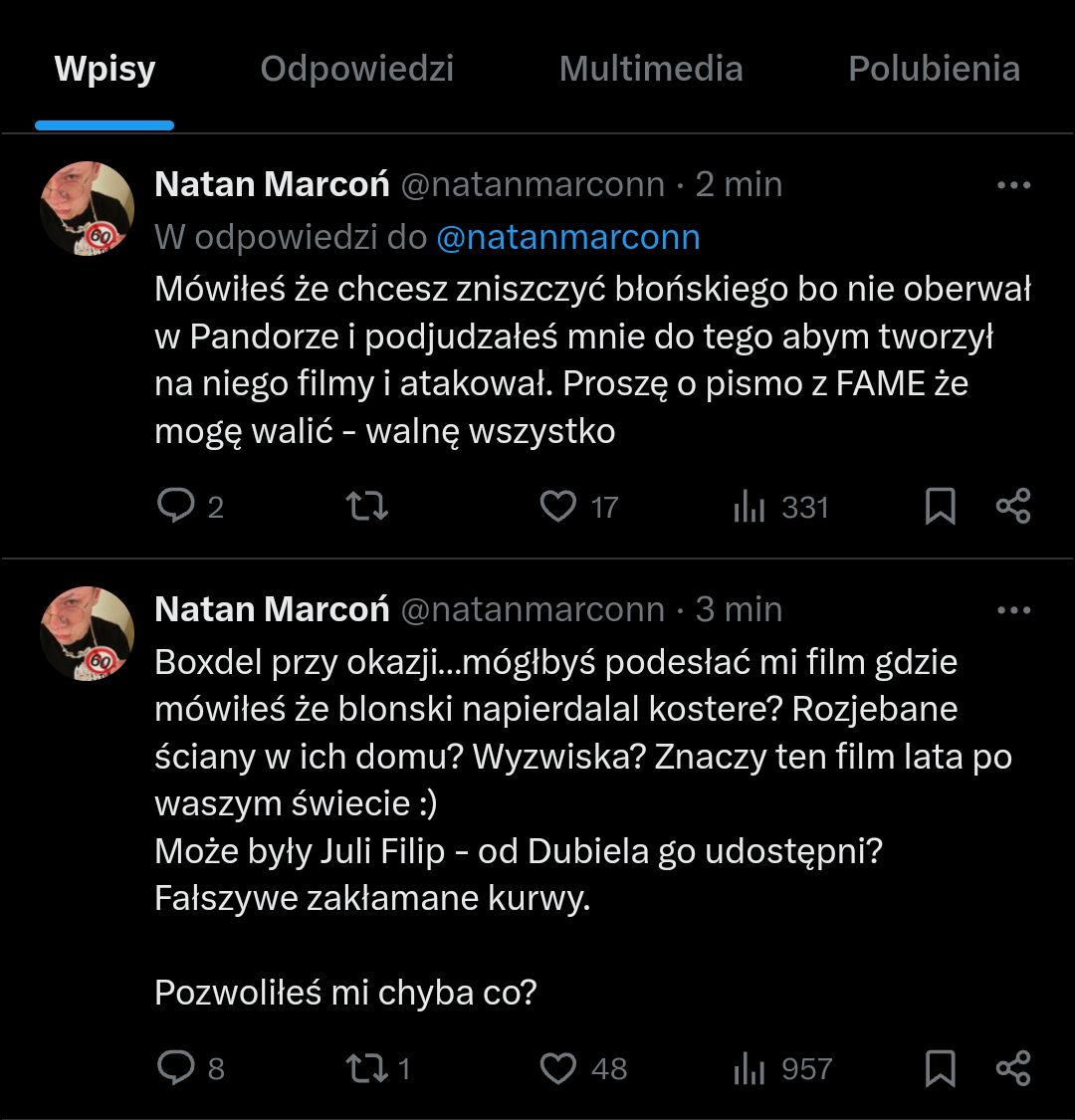Open overflow menu on the 3 min post

pos(1013,610)
